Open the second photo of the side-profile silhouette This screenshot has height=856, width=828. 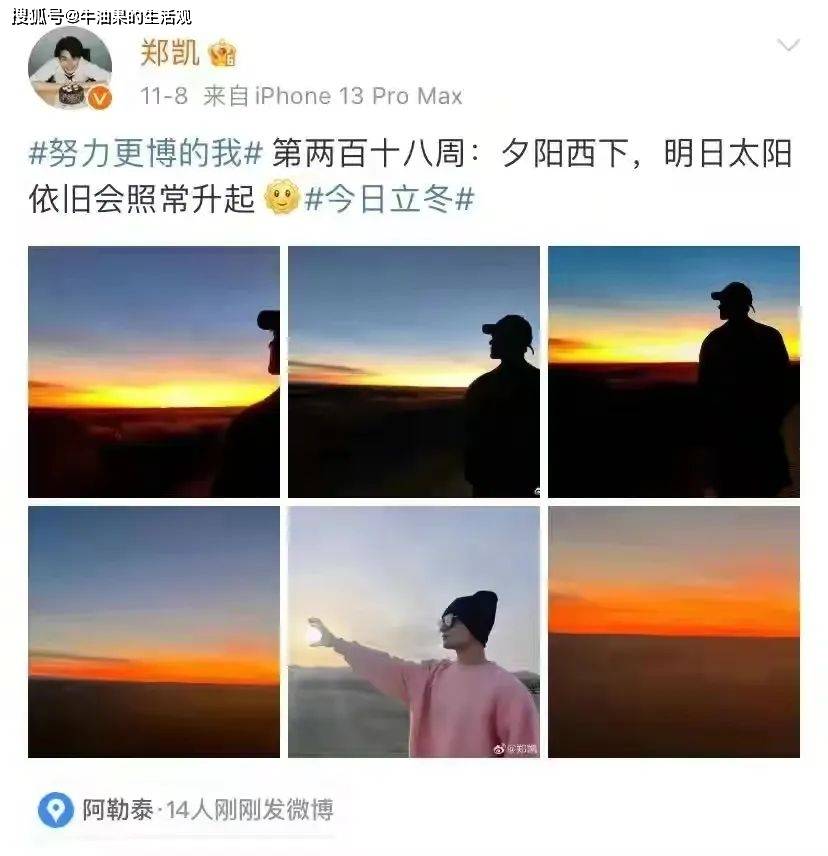click(x=414, y=372)
